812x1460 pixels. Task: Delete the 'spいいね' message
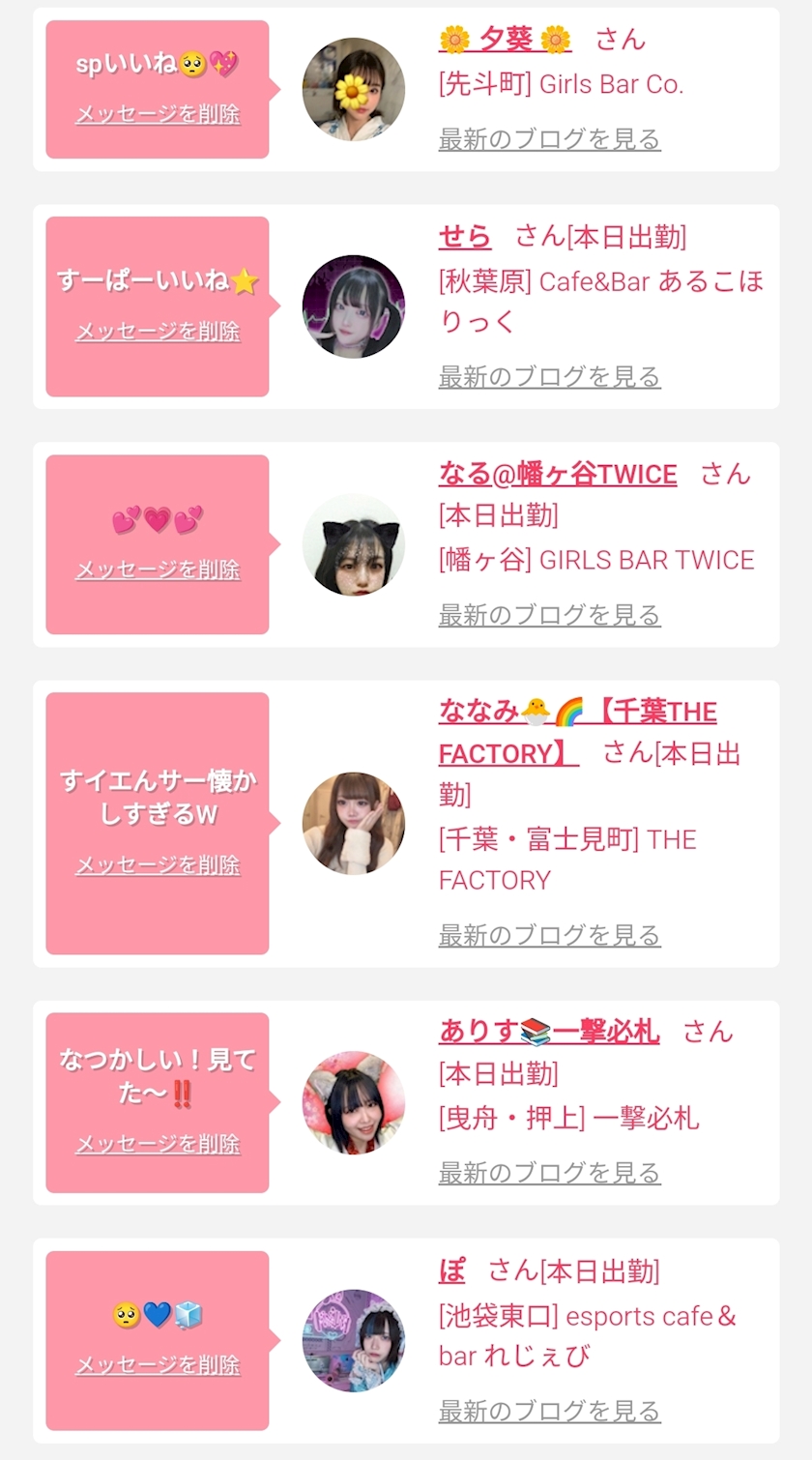(x=158, y=114)
